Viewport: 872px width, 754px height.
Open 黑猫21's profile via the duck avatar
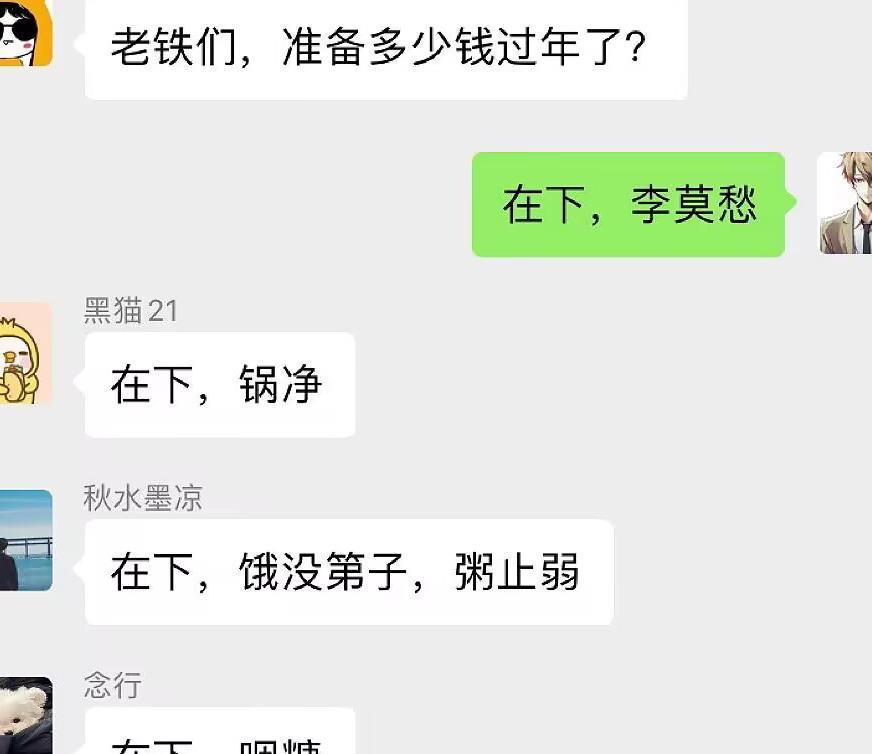pyautogui.click(x=24, y=354)
